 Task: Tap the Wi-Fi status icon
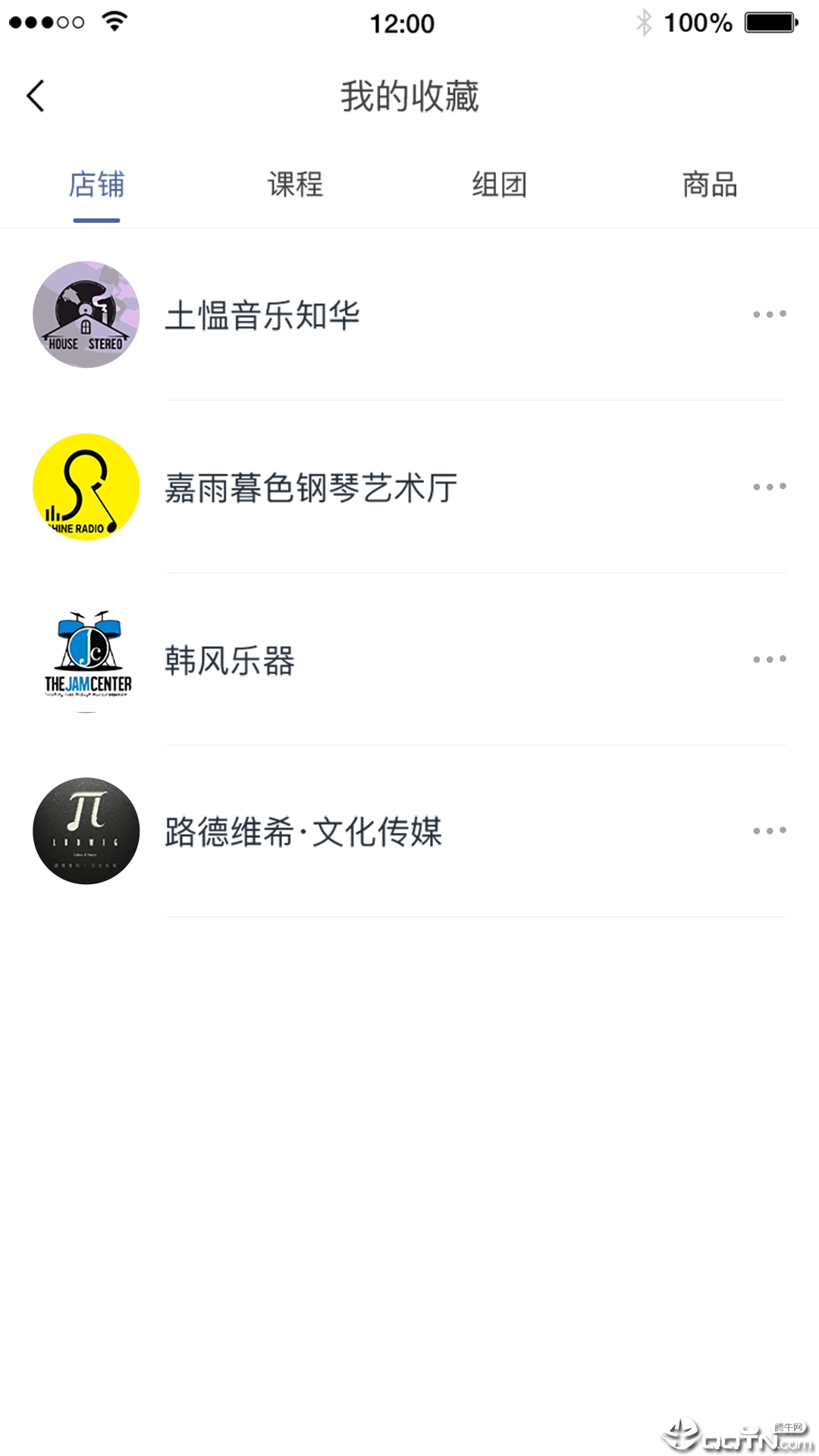[x=115, y=23]
